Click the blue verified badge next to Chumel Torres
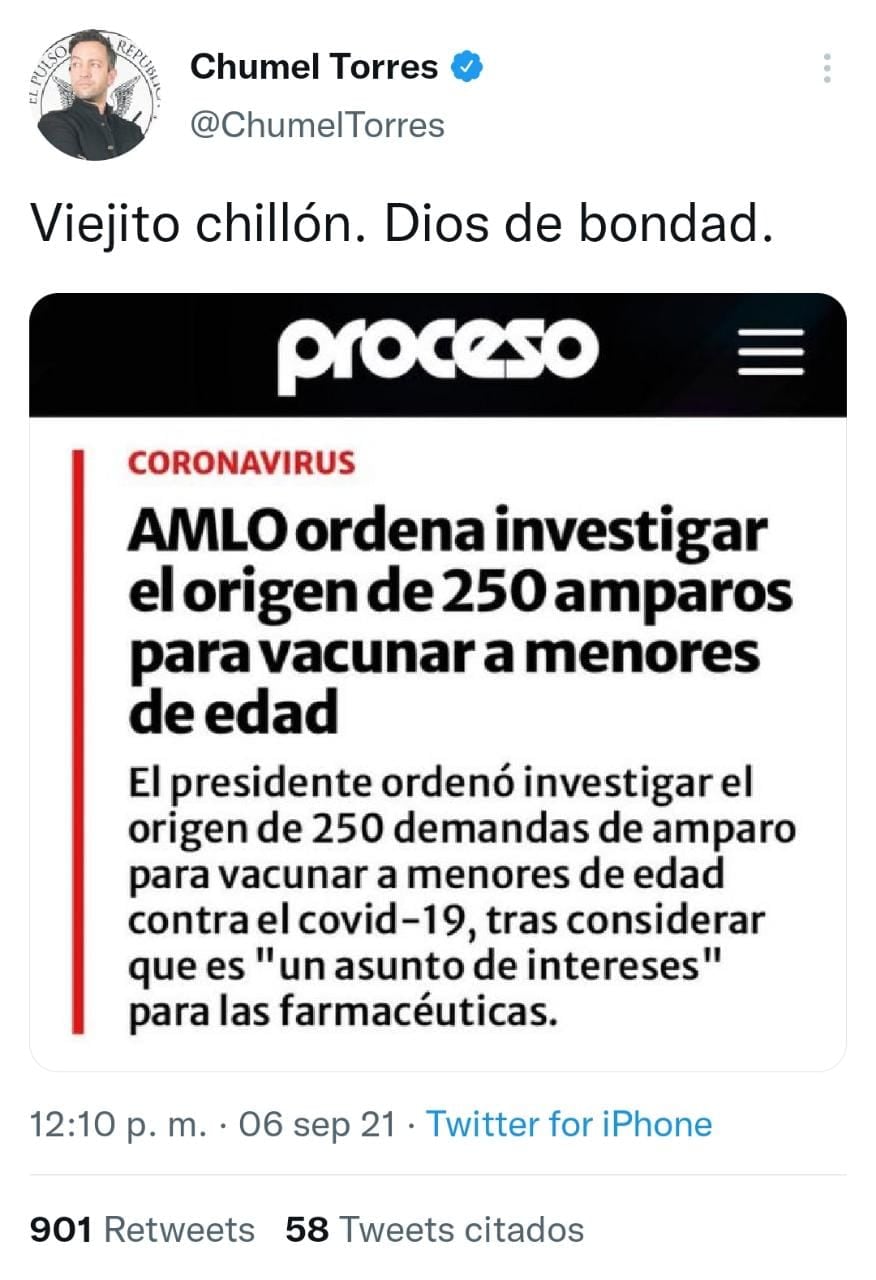Viewport: 876px width, 1280px height. click(x=464, y=66)
